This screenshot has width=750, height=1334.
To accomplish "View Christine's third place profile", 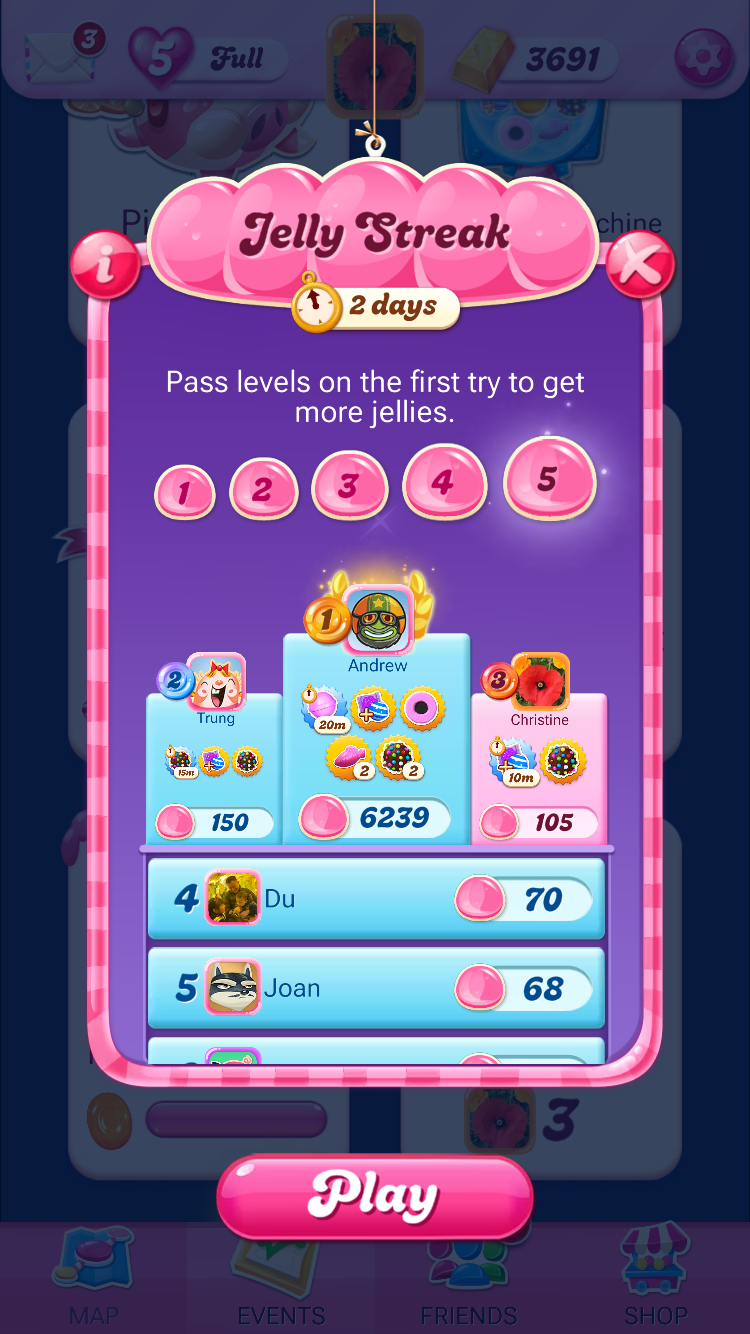I will click(540, 683).
